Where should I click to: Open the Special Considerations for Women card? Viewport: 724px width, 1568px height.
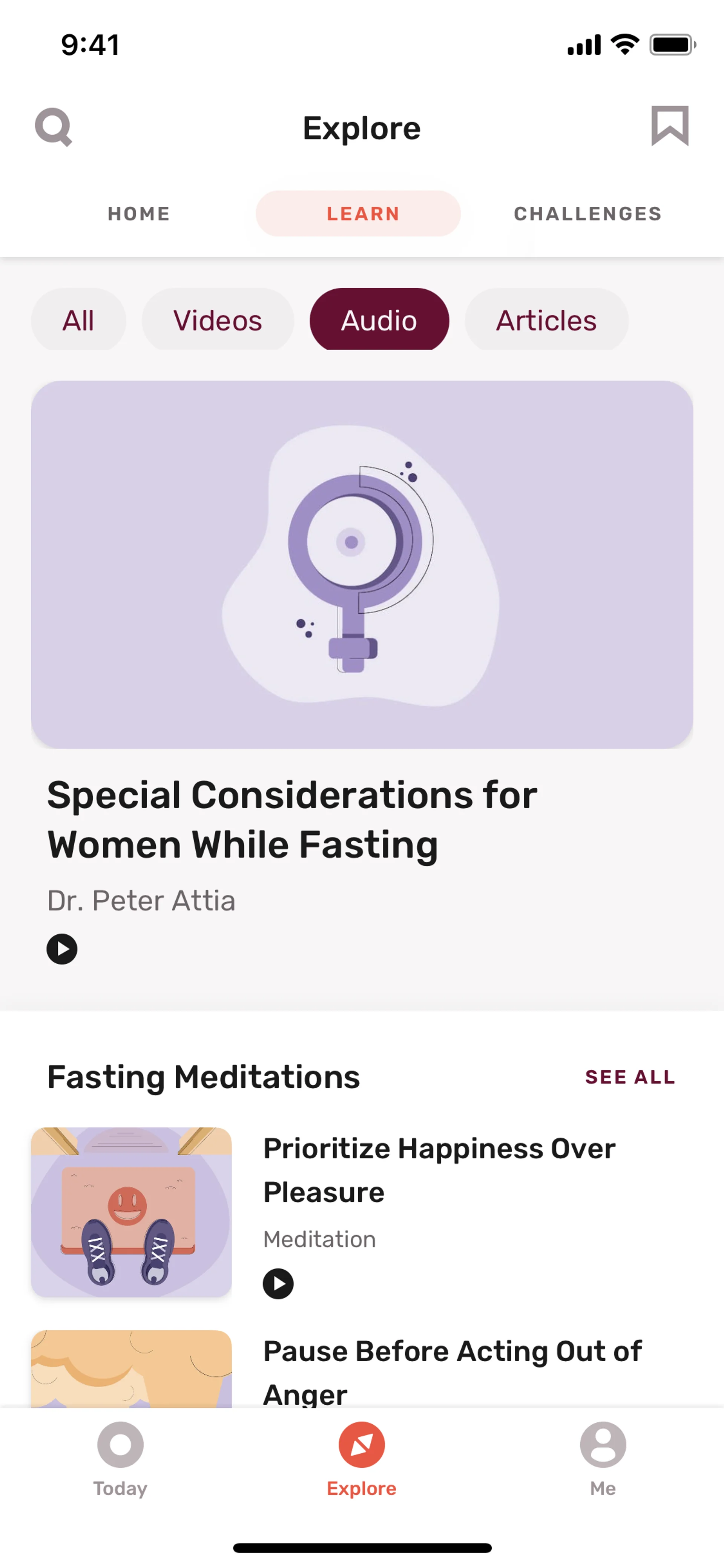pyautogui.click(x=362, y=564)
